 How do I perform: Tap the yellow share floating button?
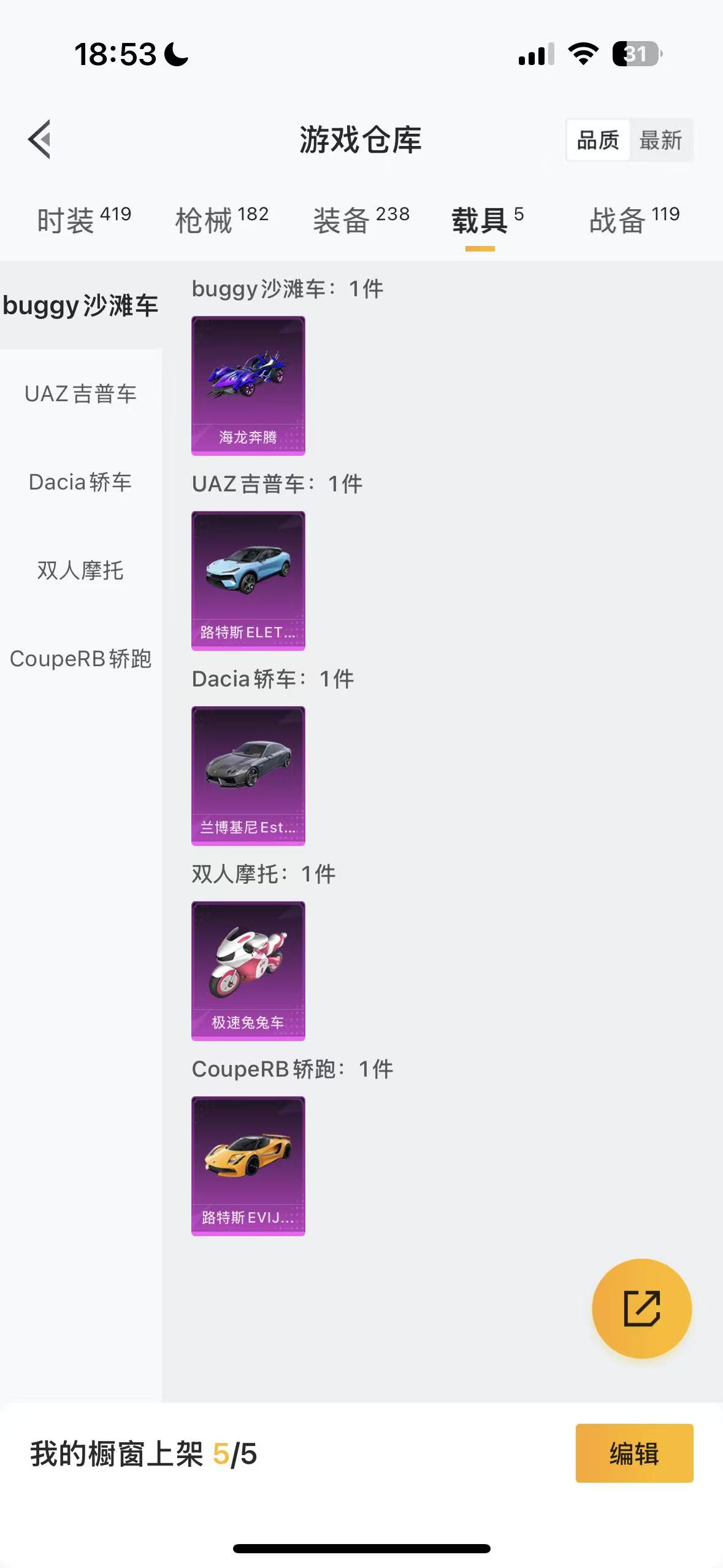click(641, 1309)
